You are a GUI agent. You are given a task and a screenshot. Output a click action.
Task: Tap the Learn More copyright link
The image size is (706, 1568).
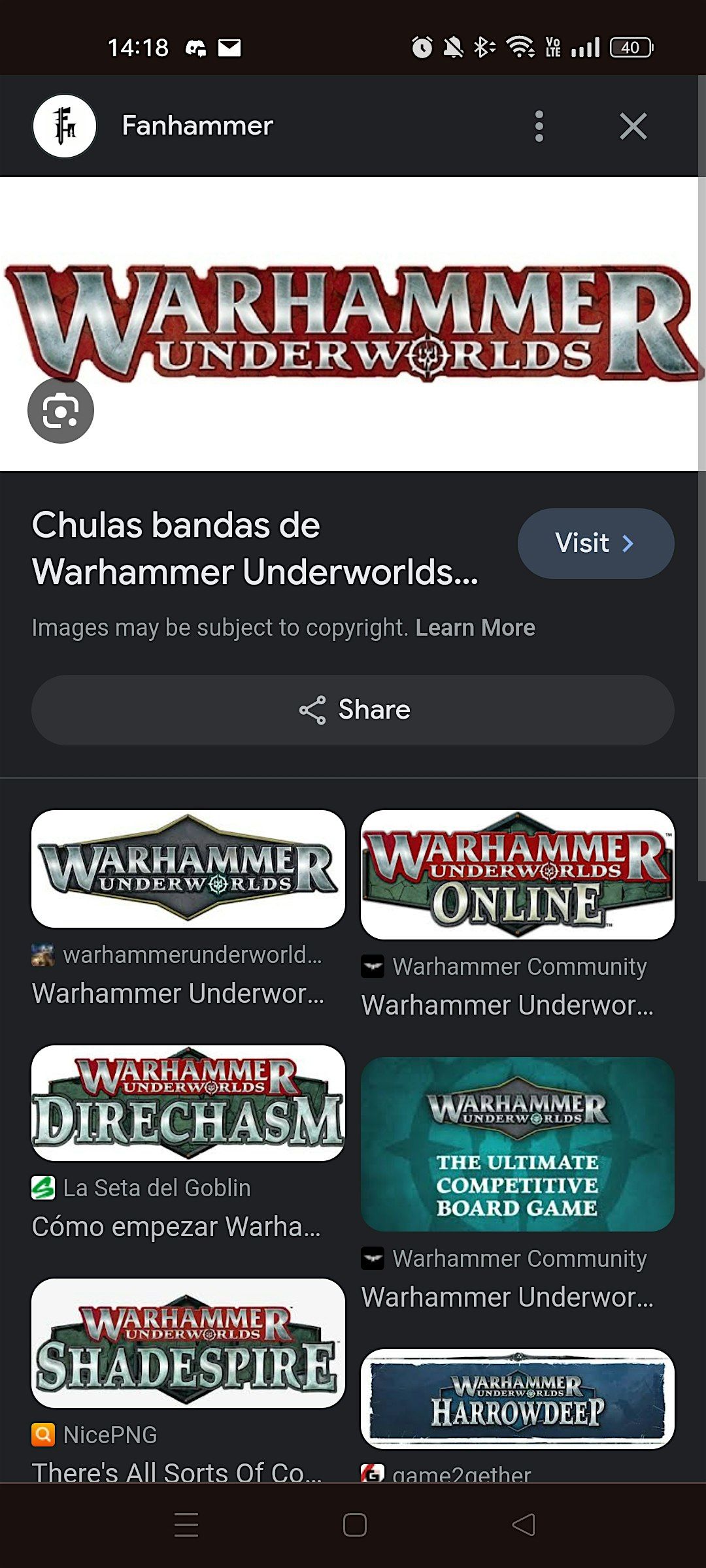click(x=475, y=628)
